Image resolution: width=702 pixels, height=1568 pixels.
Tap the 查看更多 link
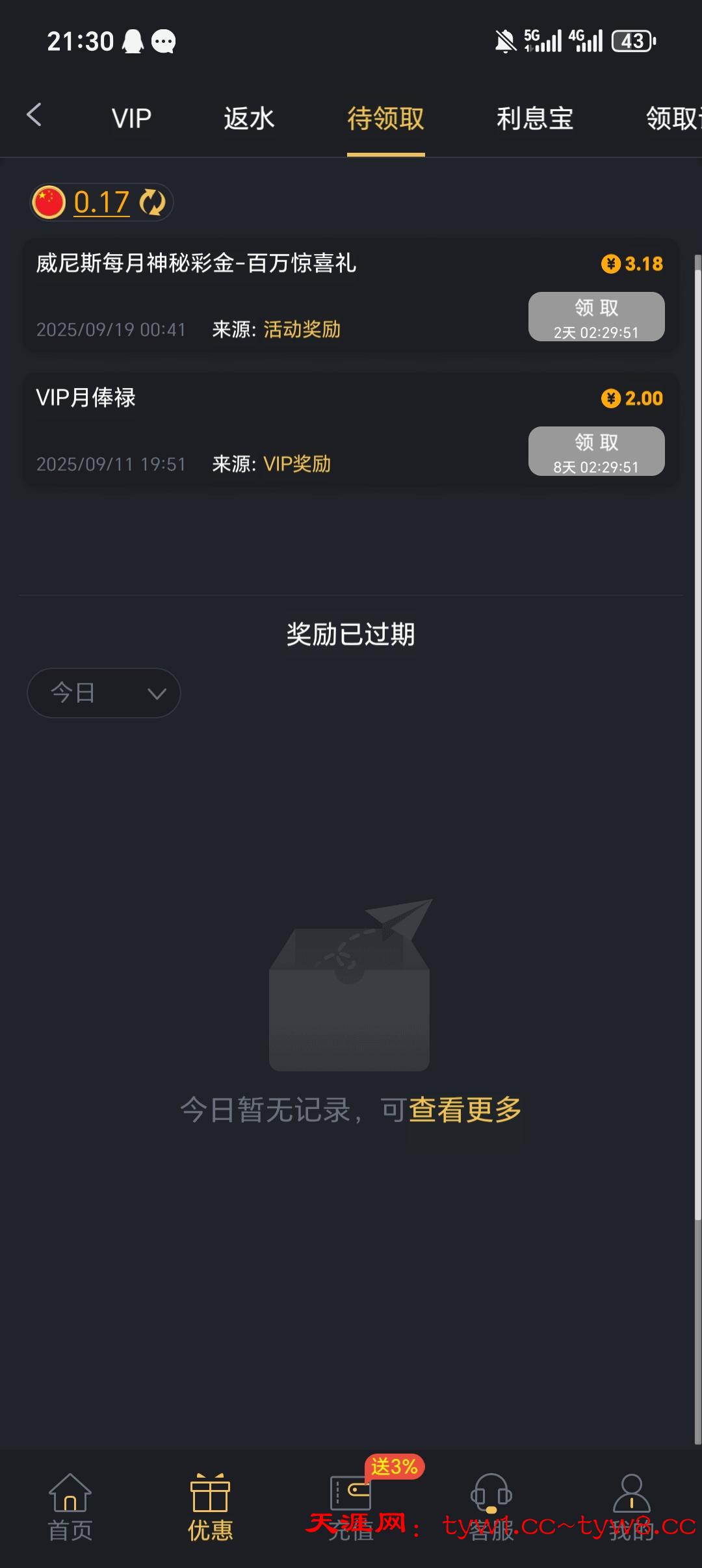[465, 1110]
